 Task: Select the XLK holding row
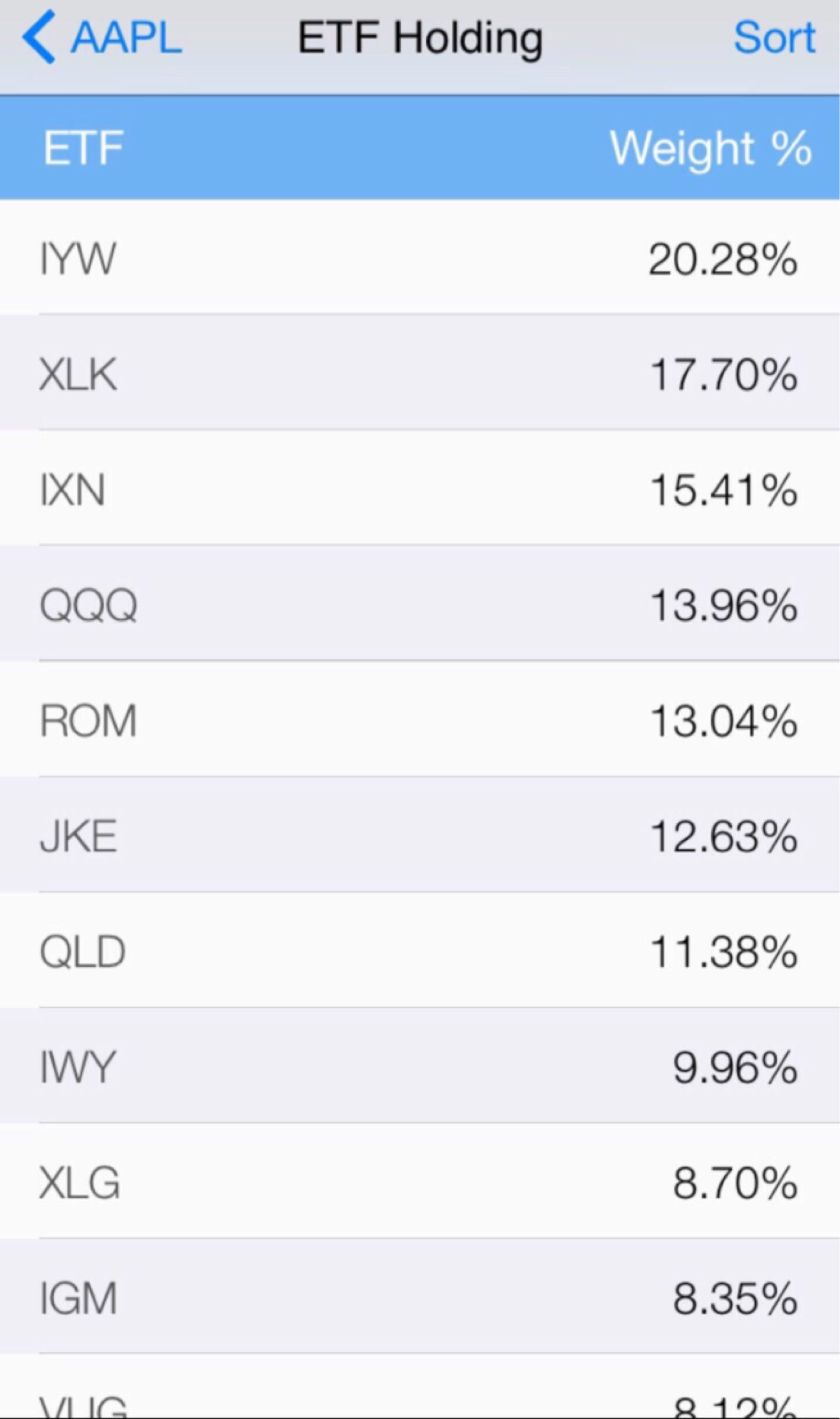point(420,374)
